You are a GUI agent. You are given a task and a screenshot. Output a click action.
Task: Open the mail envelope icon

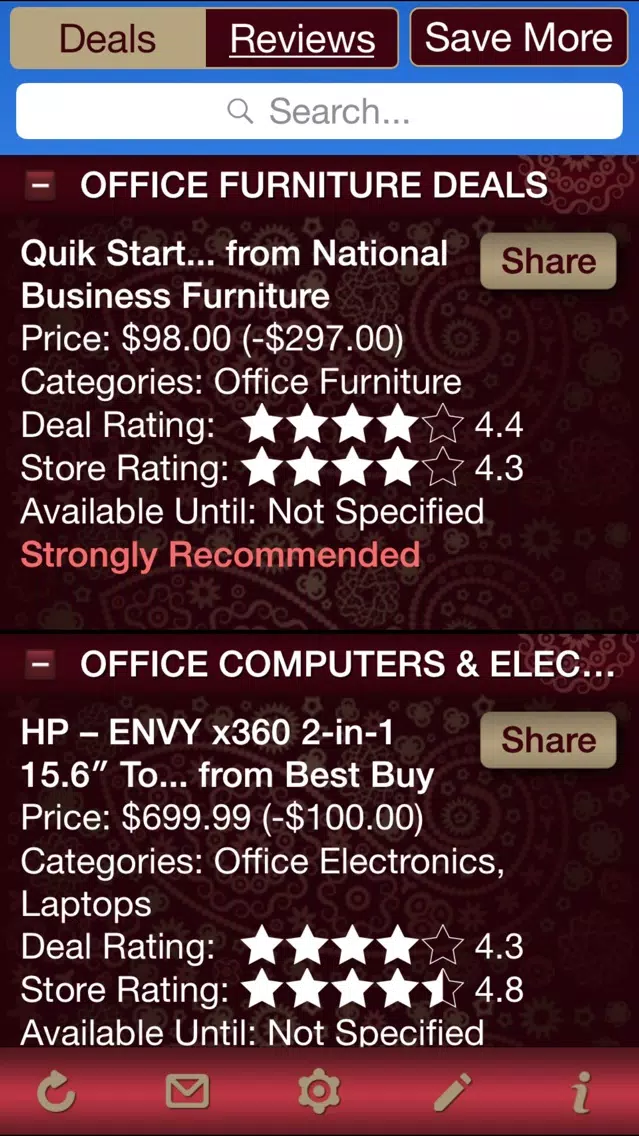188,1091
